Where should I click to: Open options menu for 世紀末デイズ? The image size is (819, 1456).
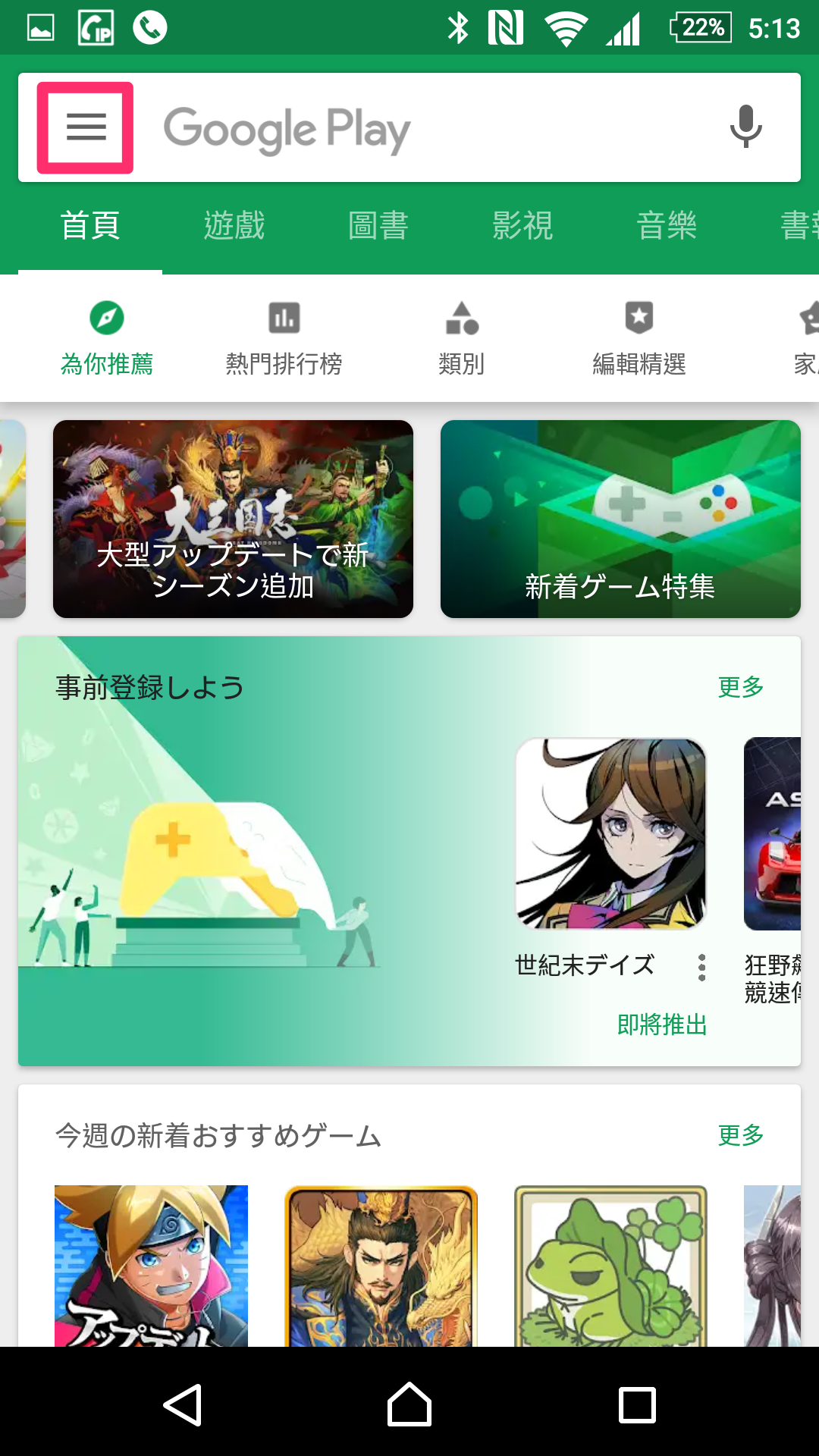click(702, 967)
